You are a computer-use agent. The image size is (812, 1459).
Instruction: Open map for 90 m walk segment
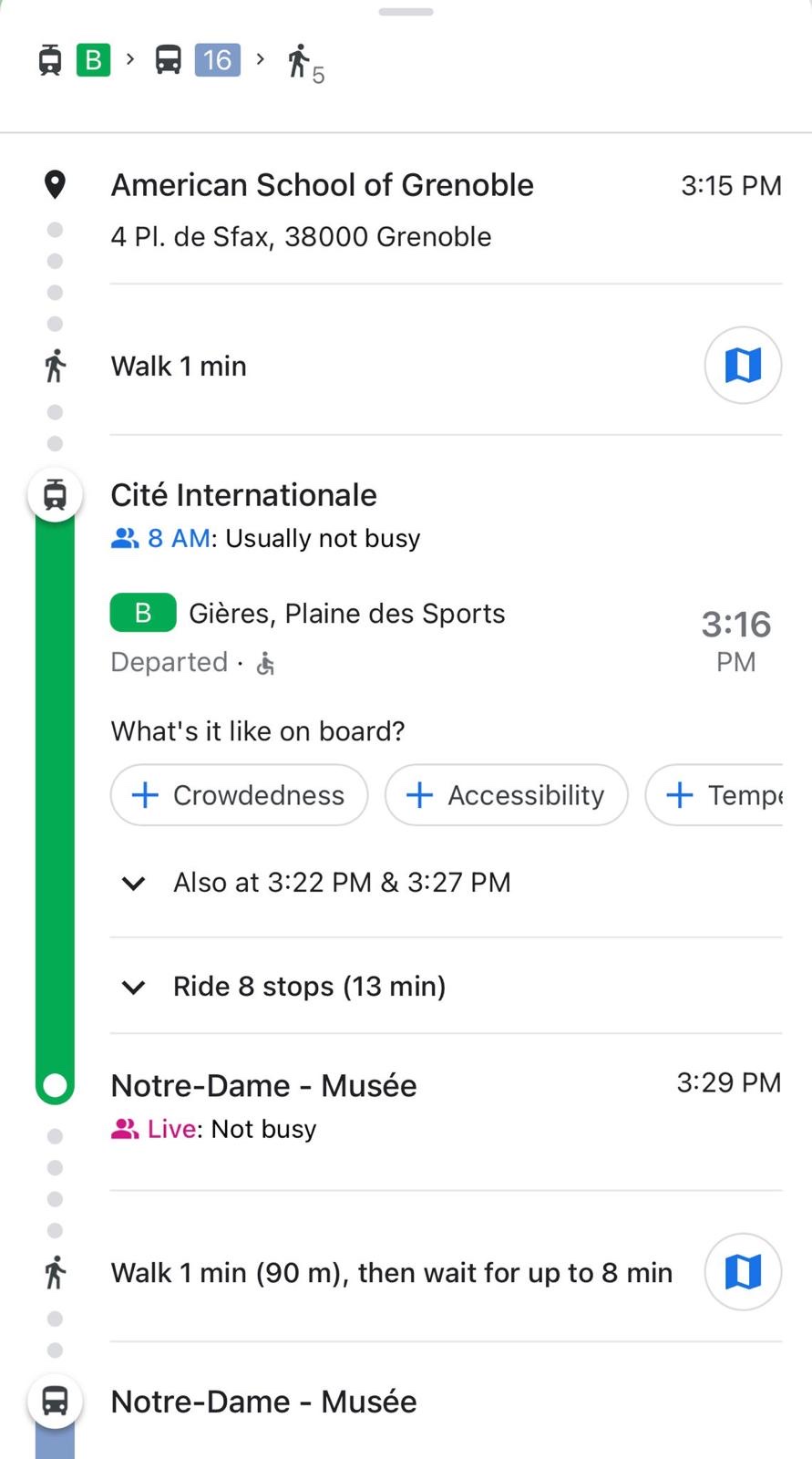click(743, 1272)
